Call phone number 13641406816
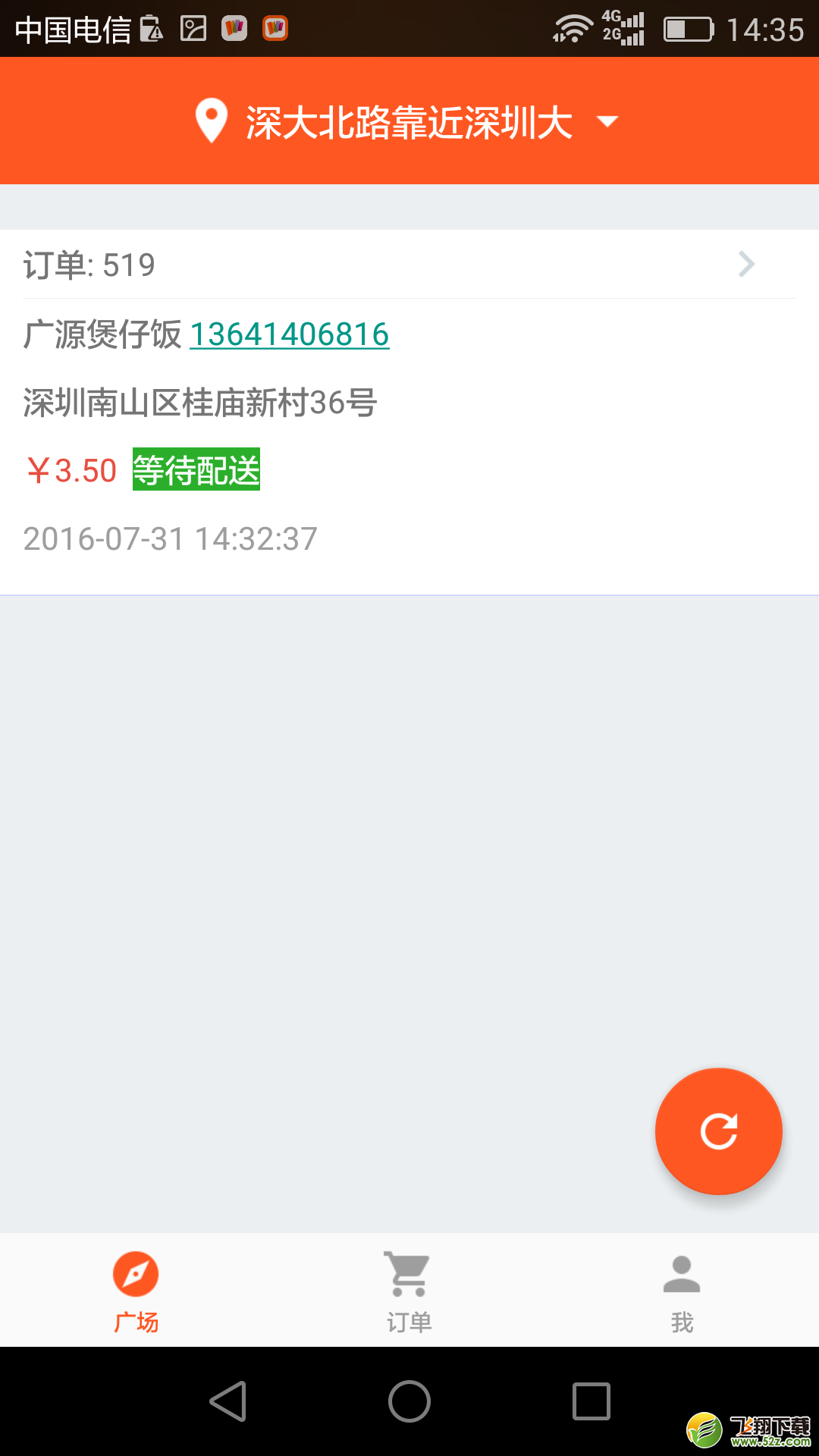The width and height of the screenshot is (819, 1456). click(x=290, y=334)
